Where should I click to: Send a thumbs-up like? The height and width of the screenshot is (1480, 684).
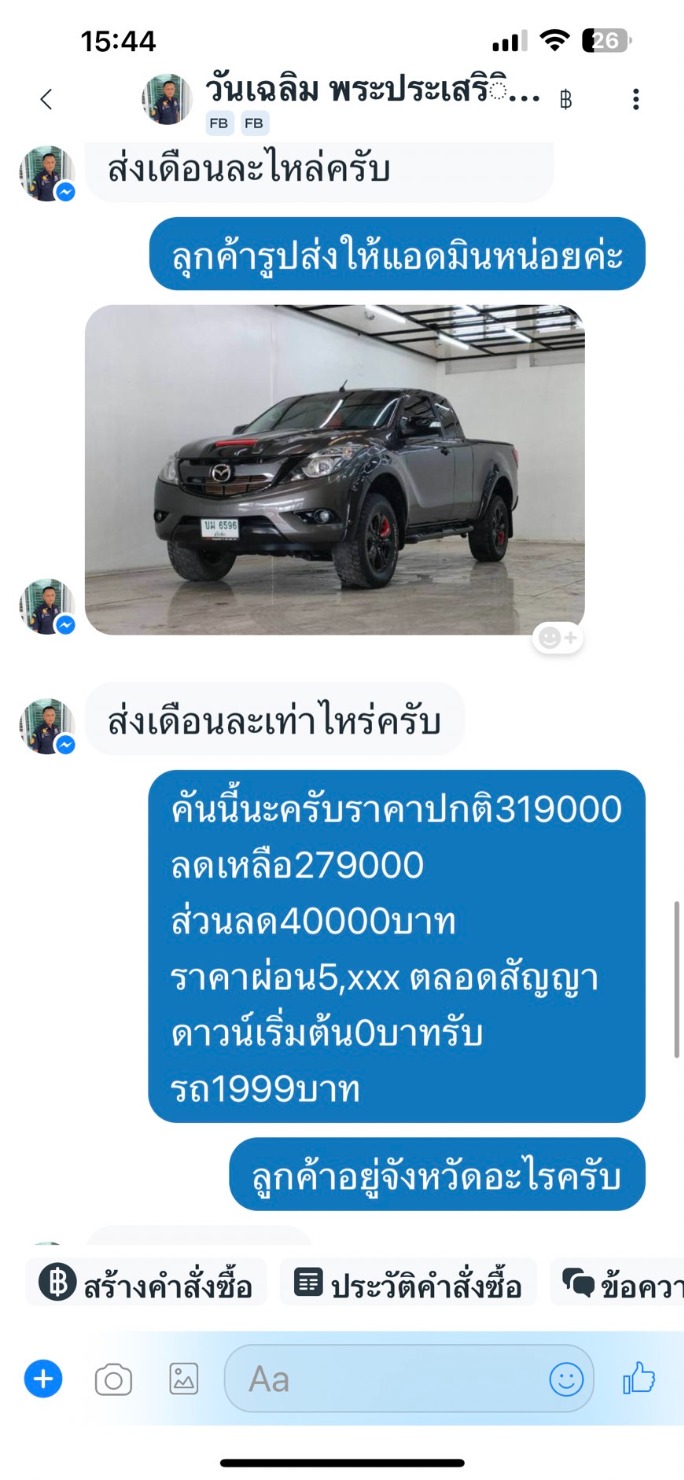[x=639, y=1379]
